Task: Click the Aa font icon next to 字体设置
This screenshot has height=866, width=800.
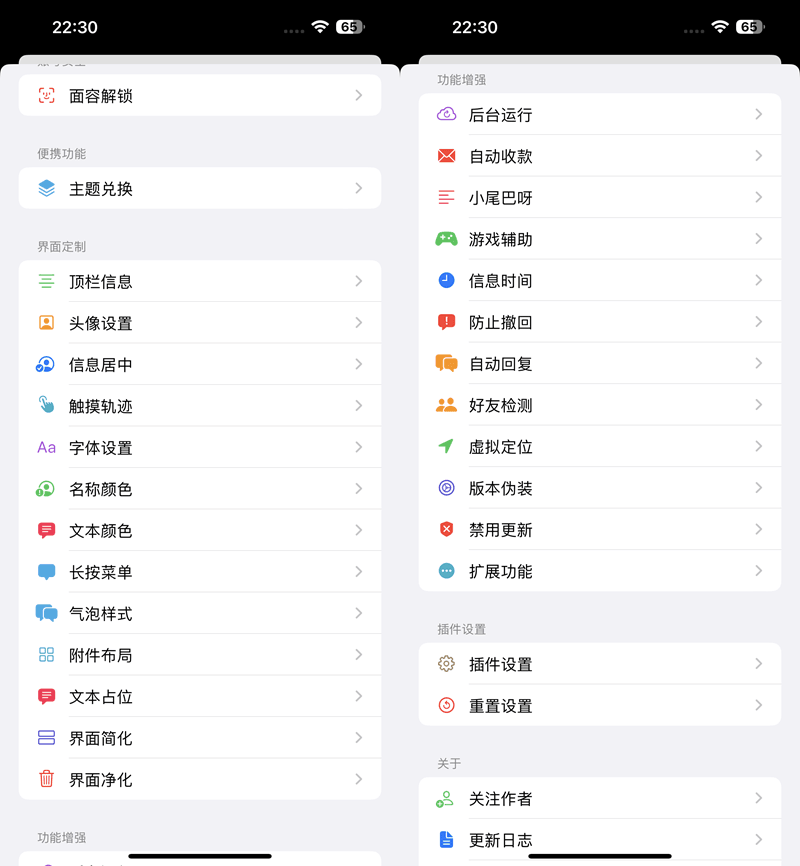Action: click(x=45, y=447)
